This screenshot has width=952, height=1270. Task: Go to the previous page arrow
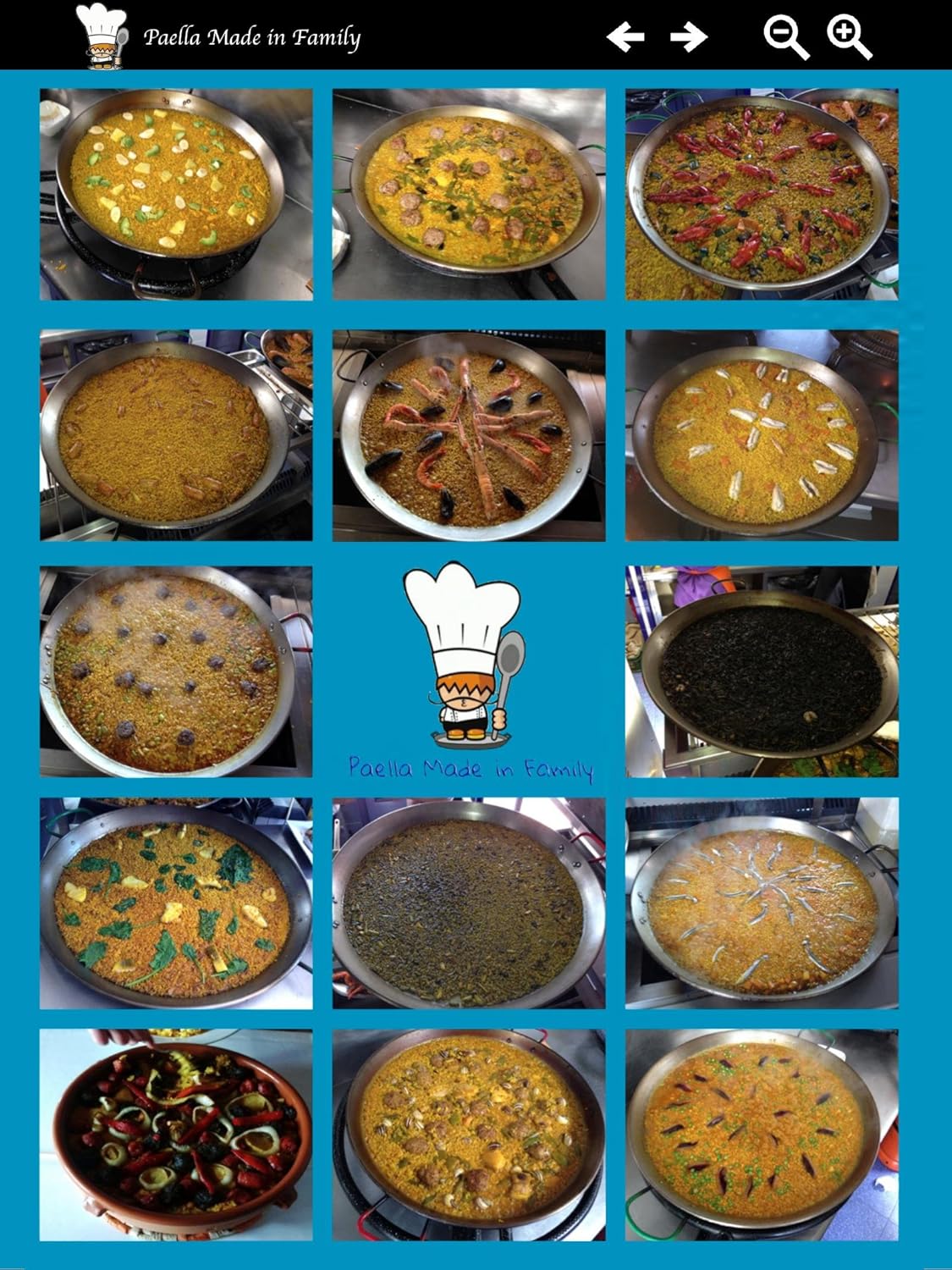[625, 36]
